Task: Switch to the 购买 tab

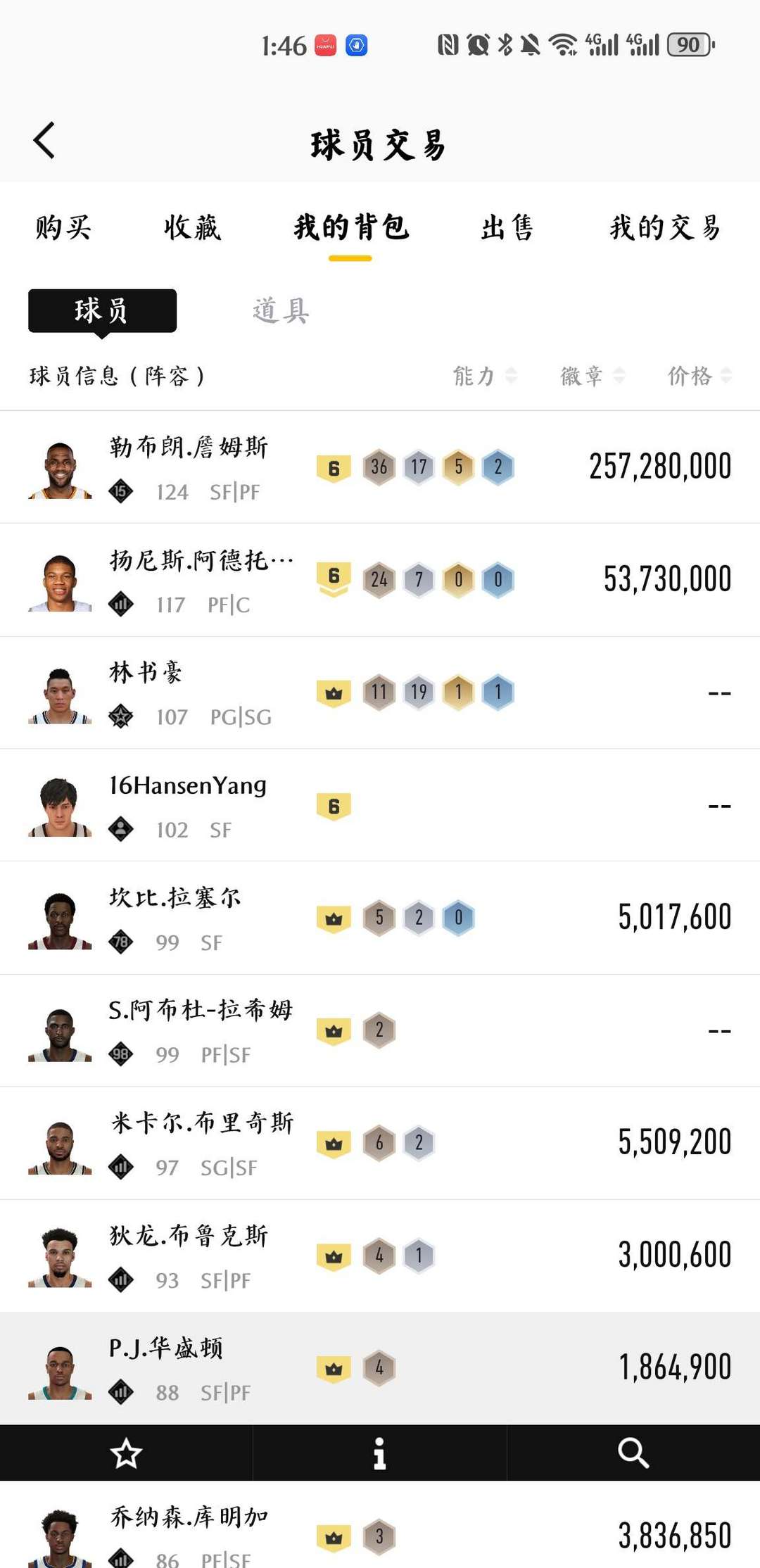Action: click(63, 228)
